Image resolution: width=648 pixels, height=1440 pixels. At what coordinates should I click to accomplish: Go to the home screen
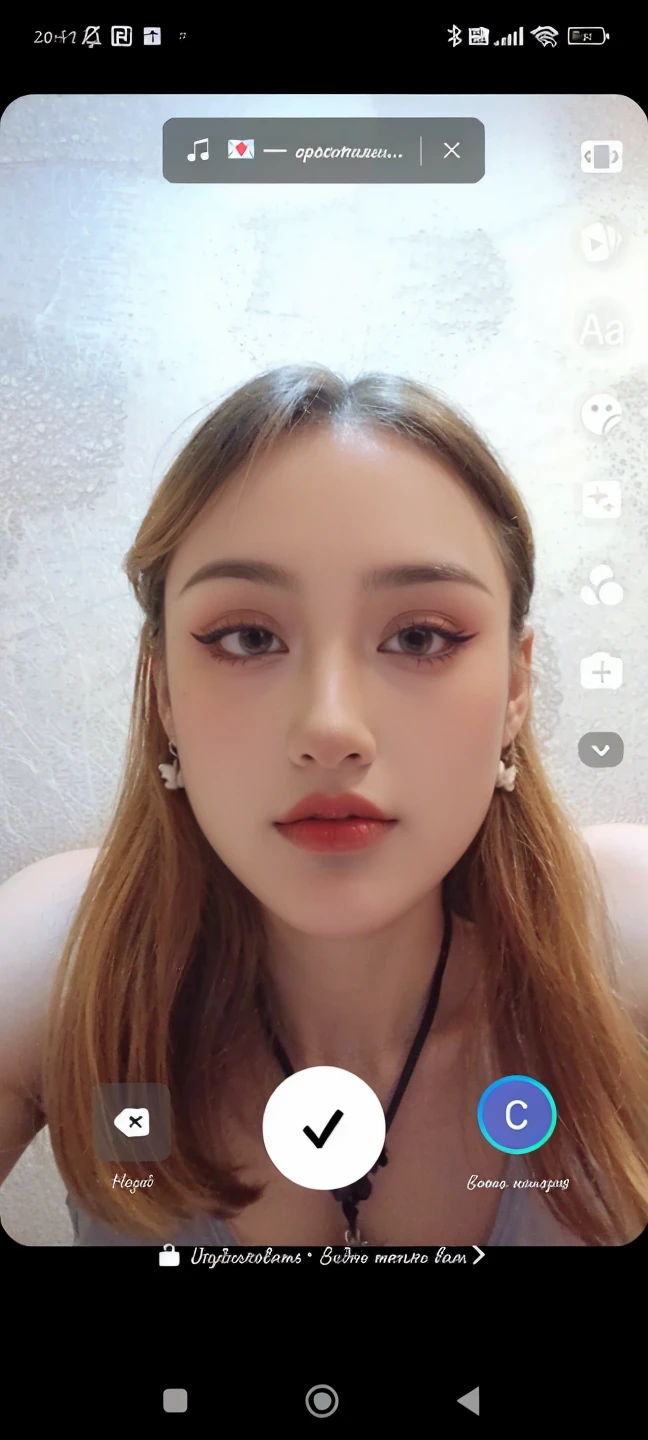coord(322,1401)
